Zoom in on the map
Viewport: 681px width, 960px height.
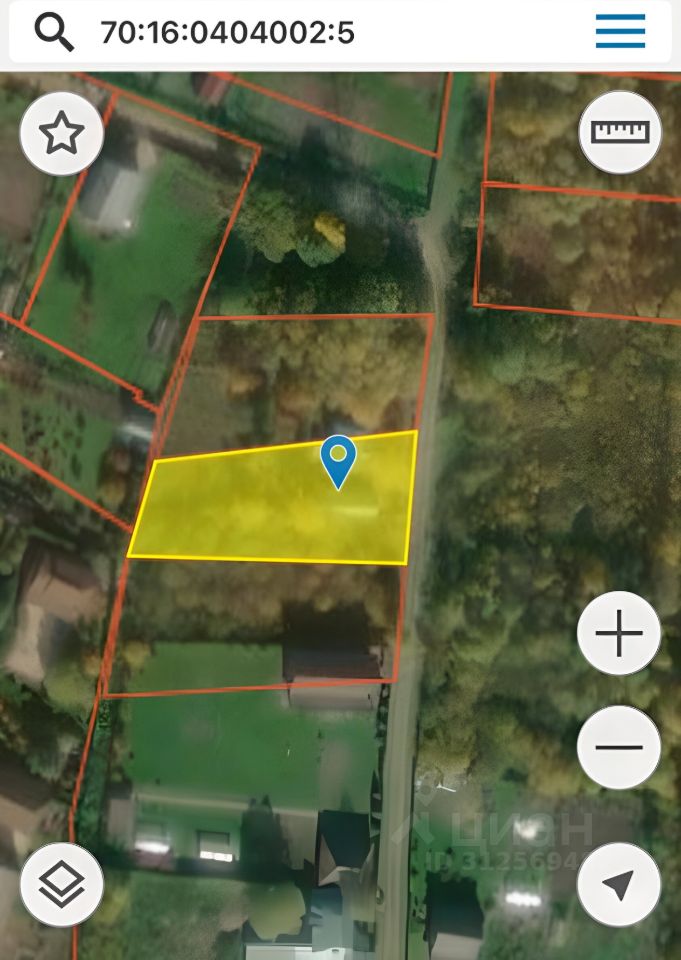[x=619, y=634]
